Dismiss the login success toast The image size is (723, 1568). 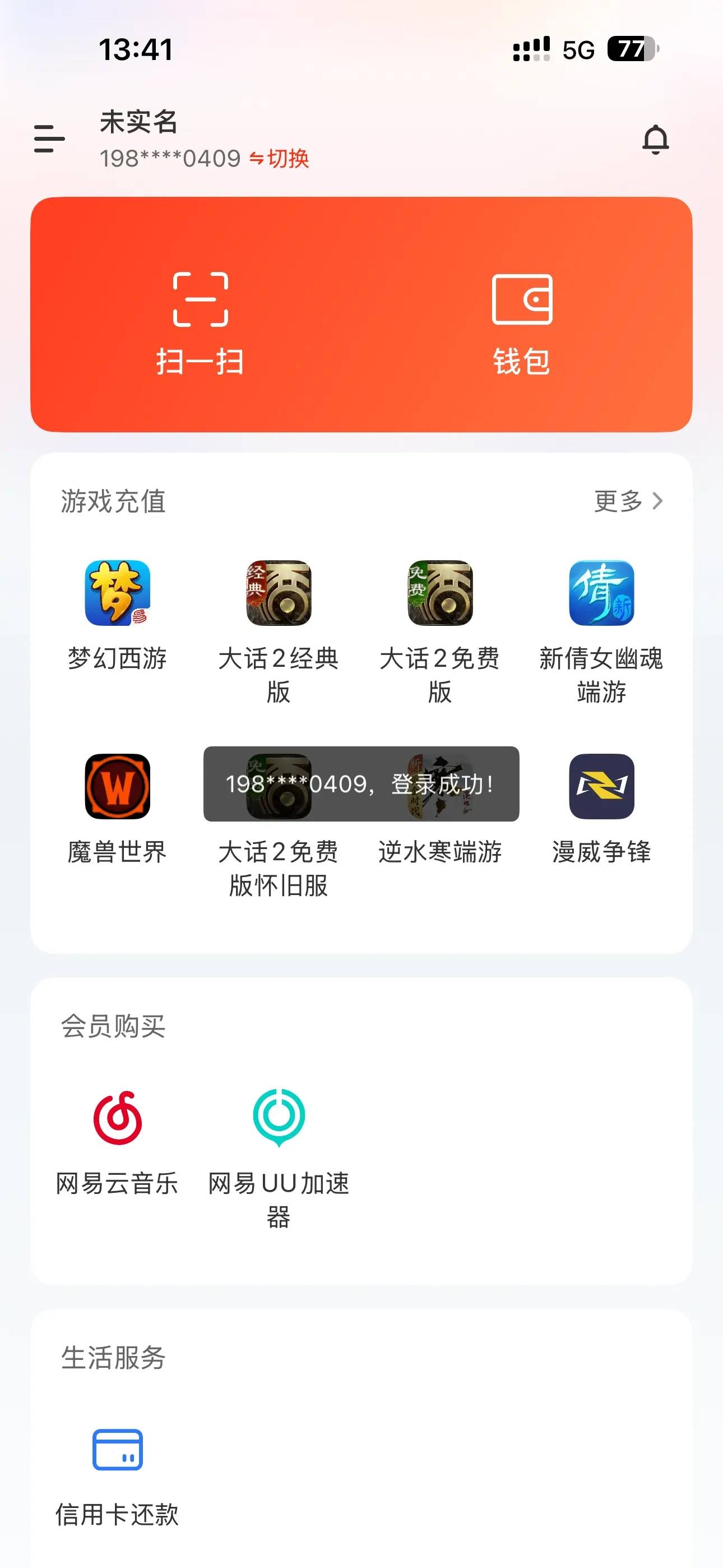pos(361,786)
